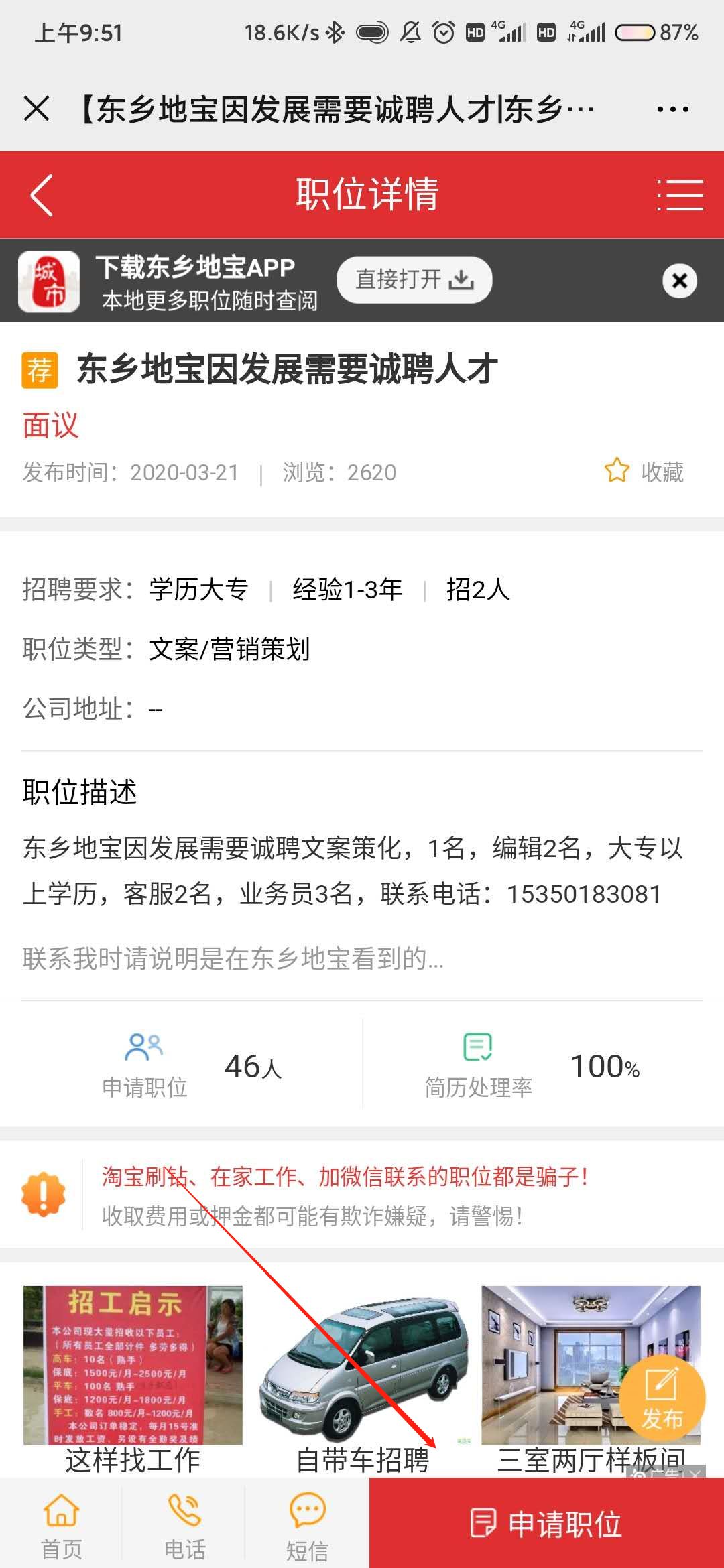Go back from 职位详情 page

(42, 195)
